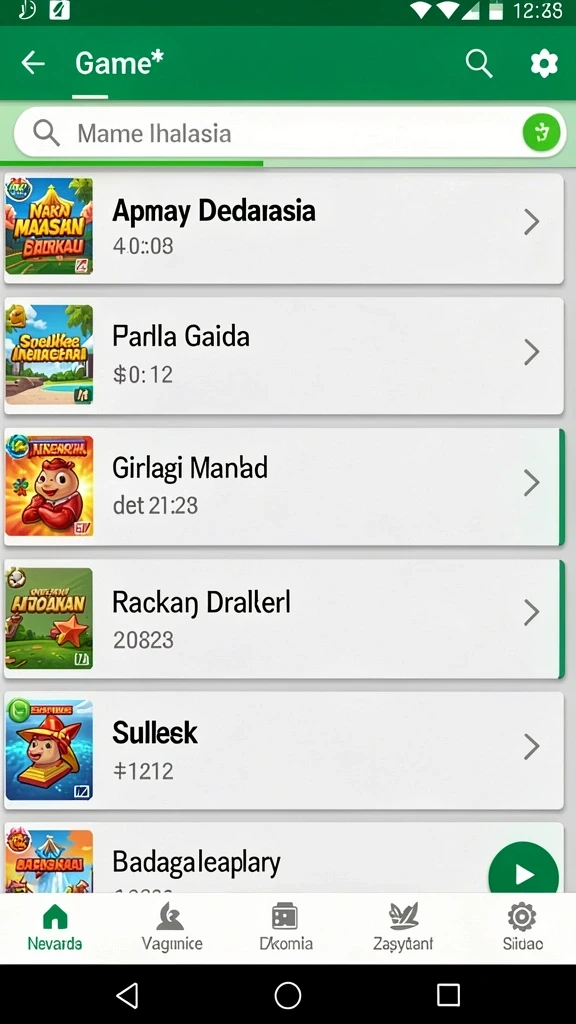Go back using the header arrow

pos(33,63)
